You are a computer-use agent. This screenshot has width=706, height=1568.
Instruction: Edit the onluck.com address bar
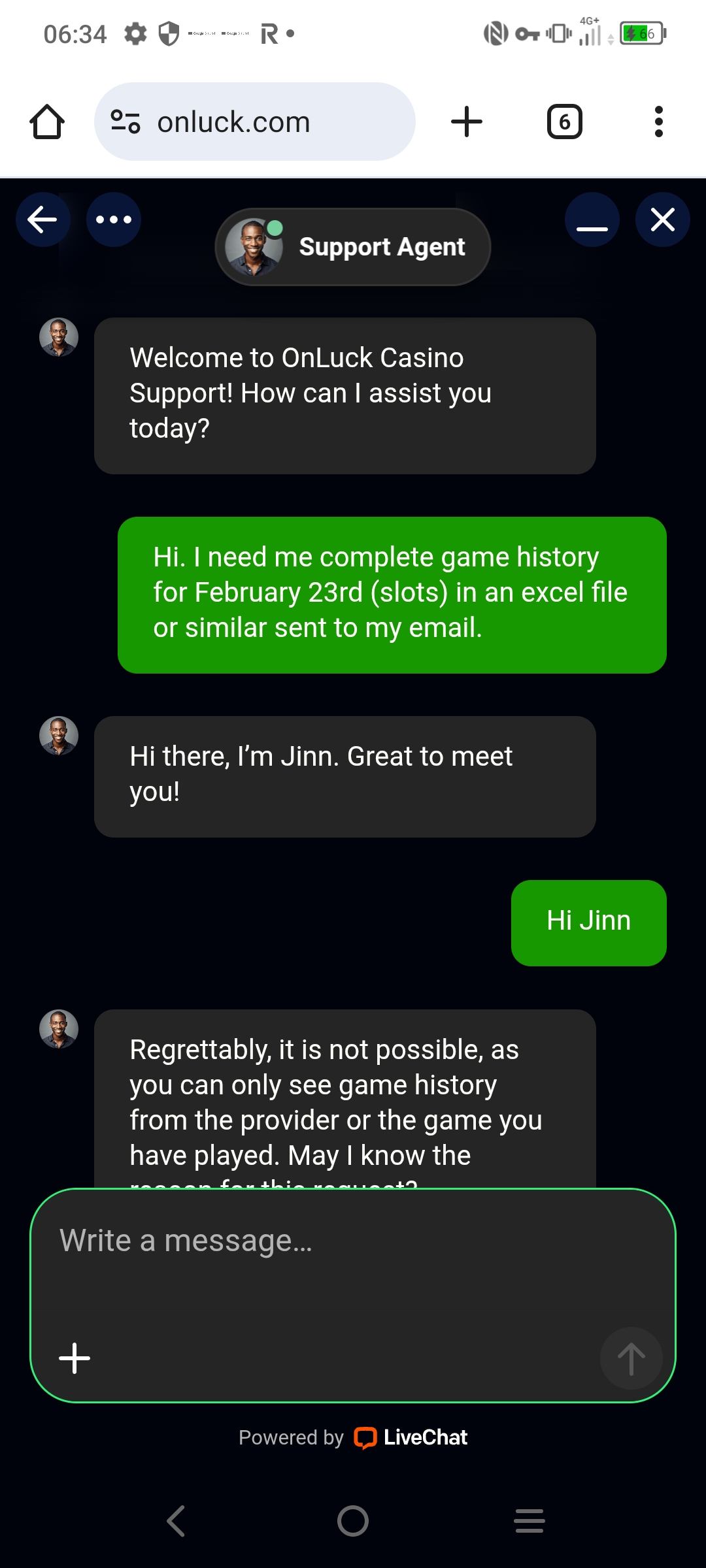click(x=255, y=122)
